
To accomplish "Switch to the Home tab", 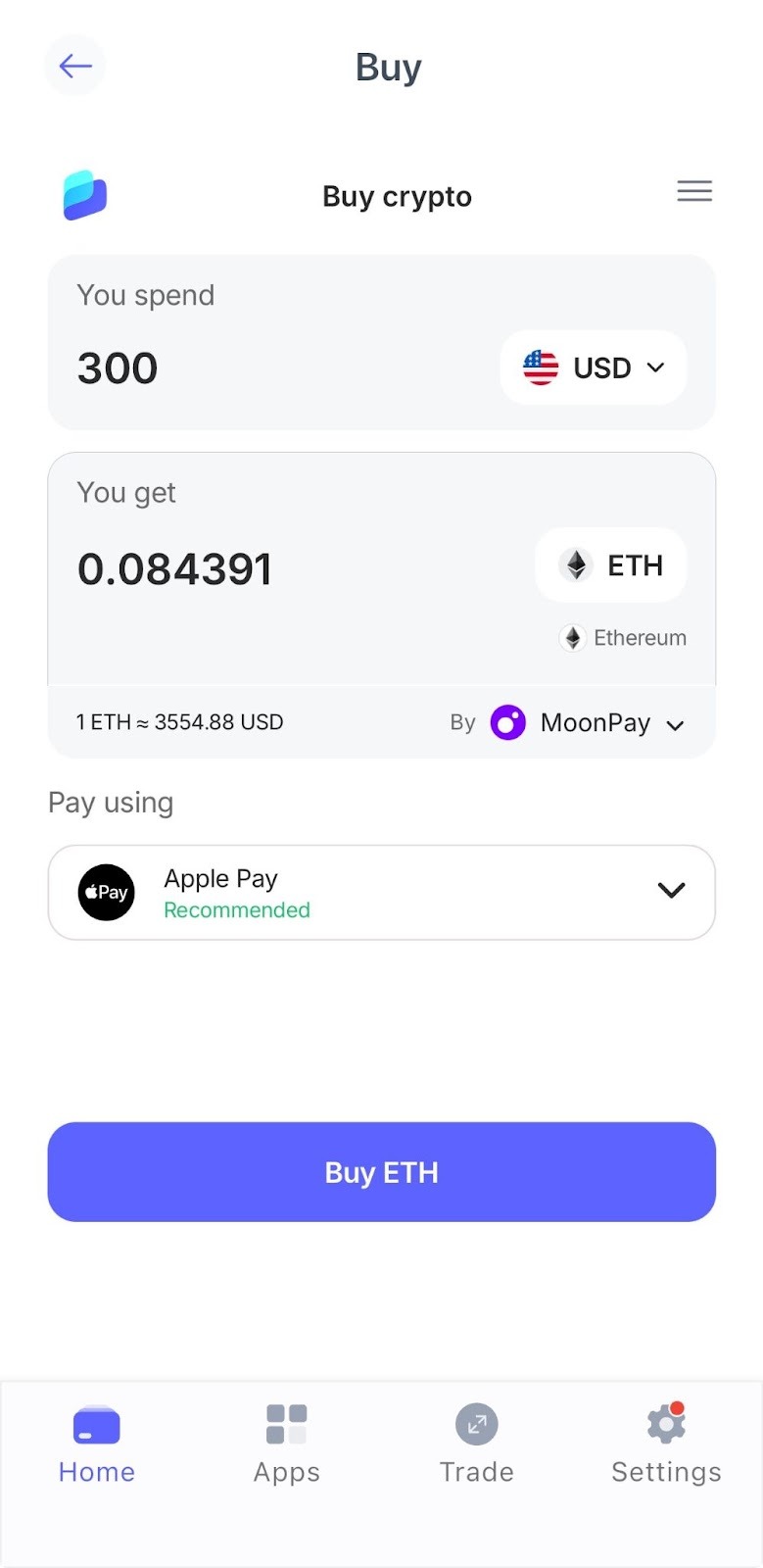I will click(95, 1441).
